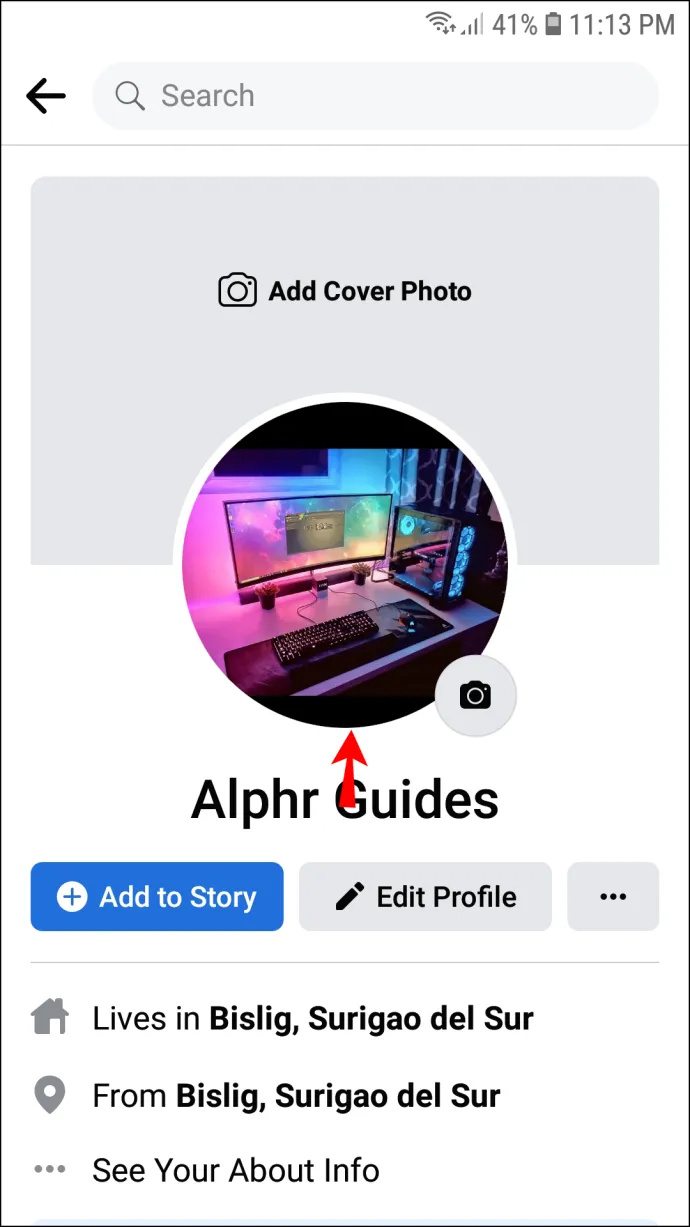Open Edit Profile
This screenshot has width=690, height=1227.
click(x=426, y=897)
